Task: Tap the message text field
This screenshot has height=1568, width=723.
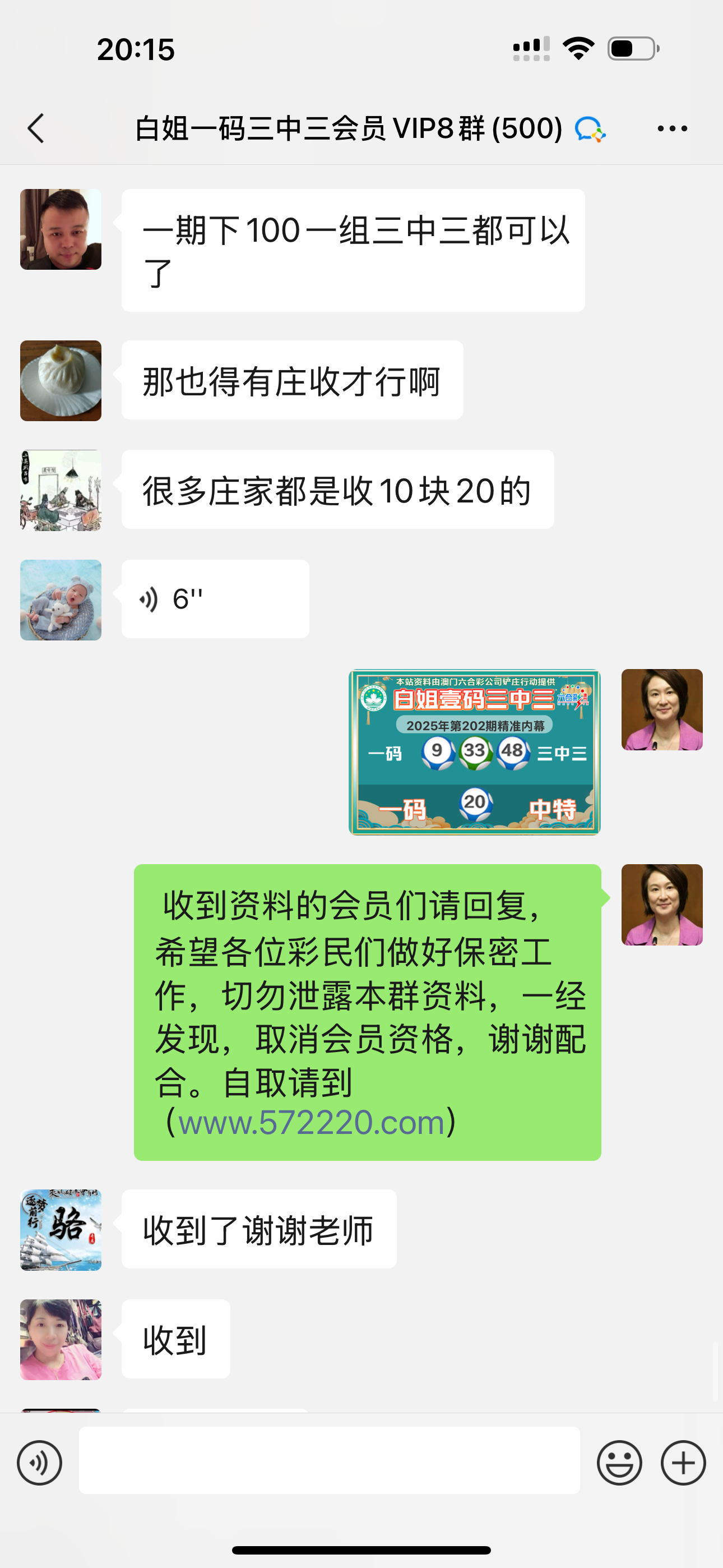Action: pos(328,1460)
